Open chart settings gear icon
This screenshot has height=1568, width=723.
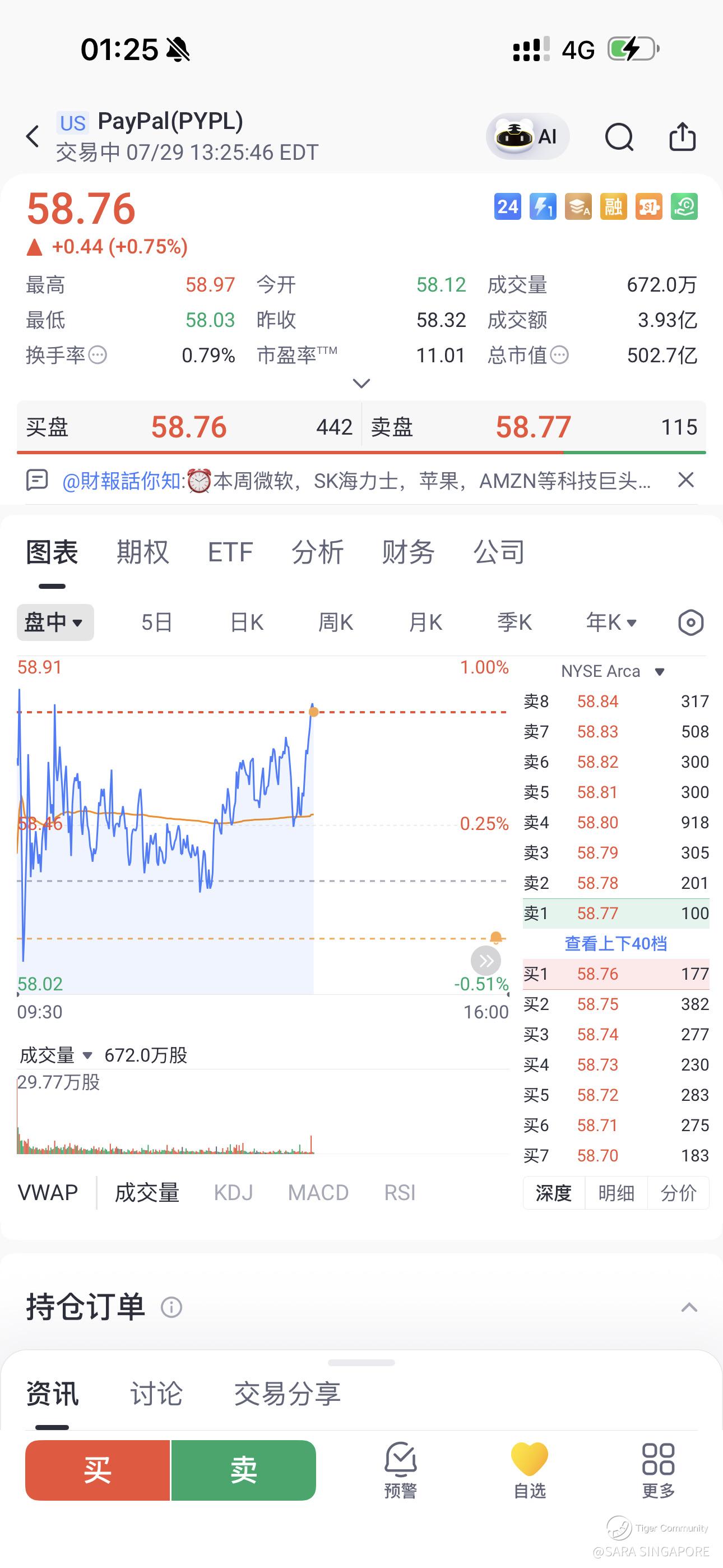pyautogui.click(x=690, y=622)
